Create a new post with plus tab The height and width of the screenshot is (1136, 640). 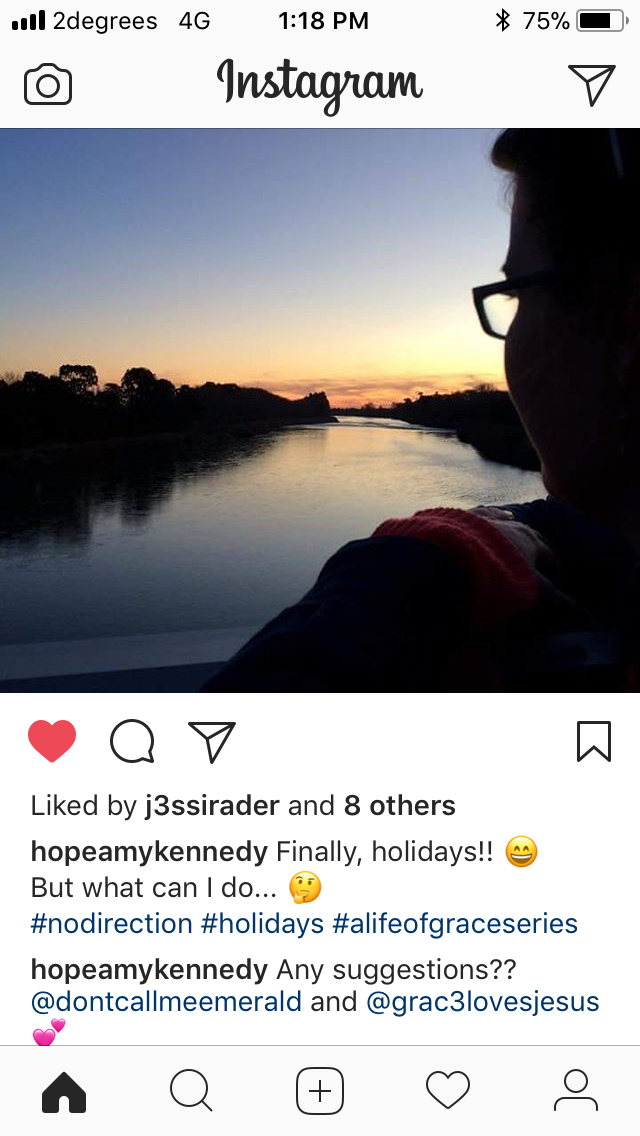(320, 1091)
